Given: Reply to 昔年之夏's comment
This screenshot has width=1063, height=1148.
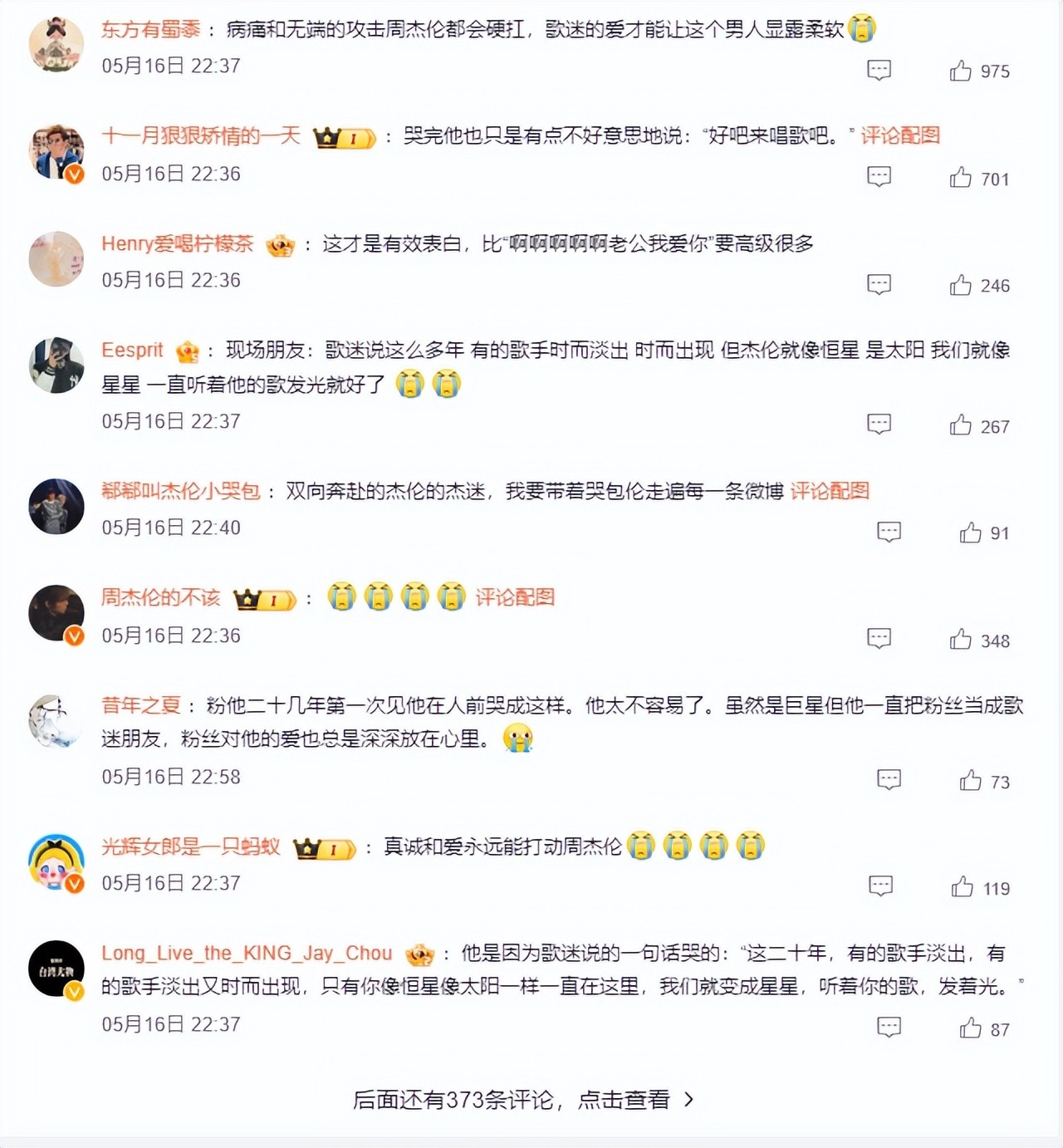Looking at the screenshot, I should [889, 780].
